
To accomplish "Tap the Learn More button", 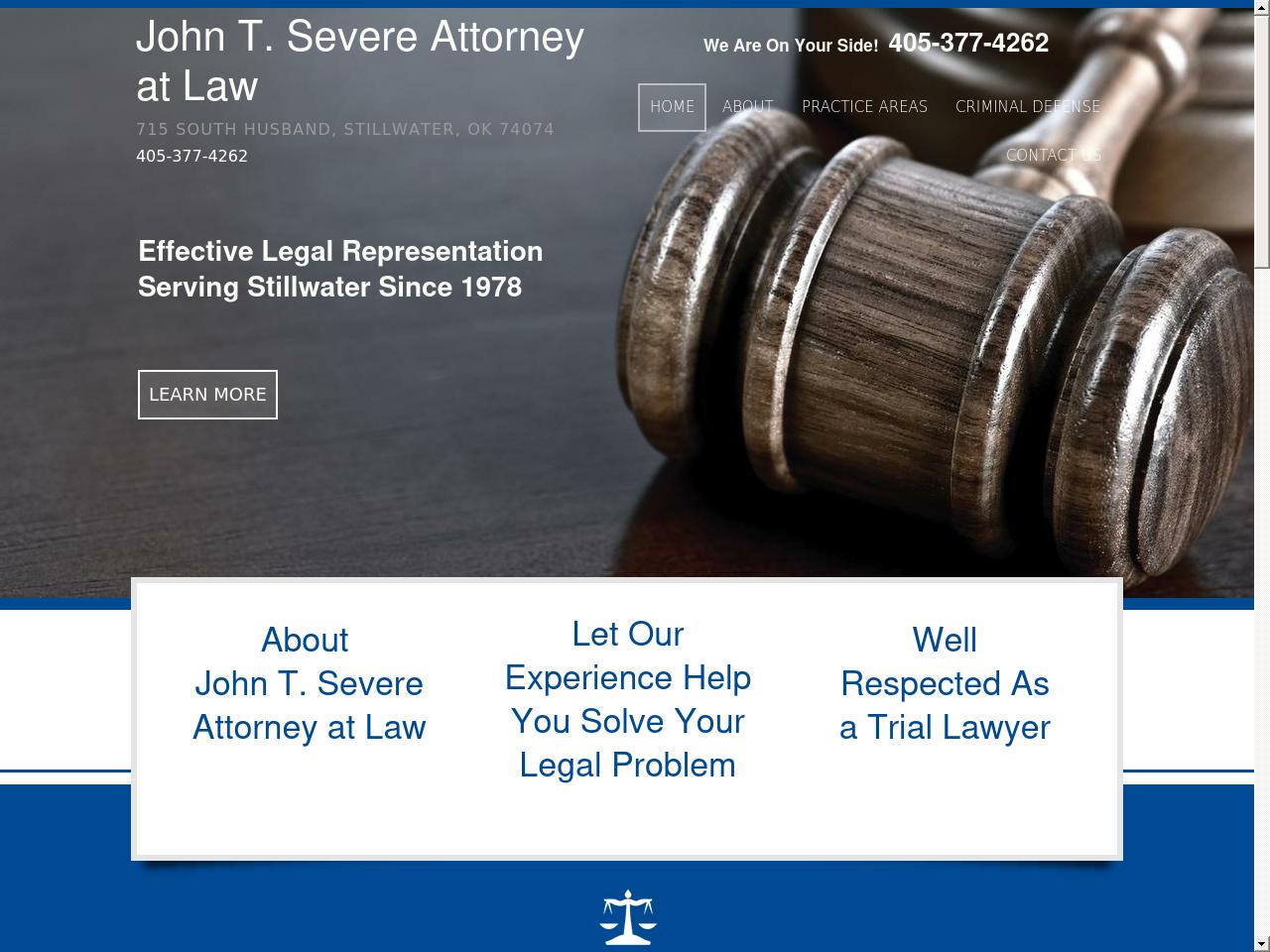I will (207, 395).
